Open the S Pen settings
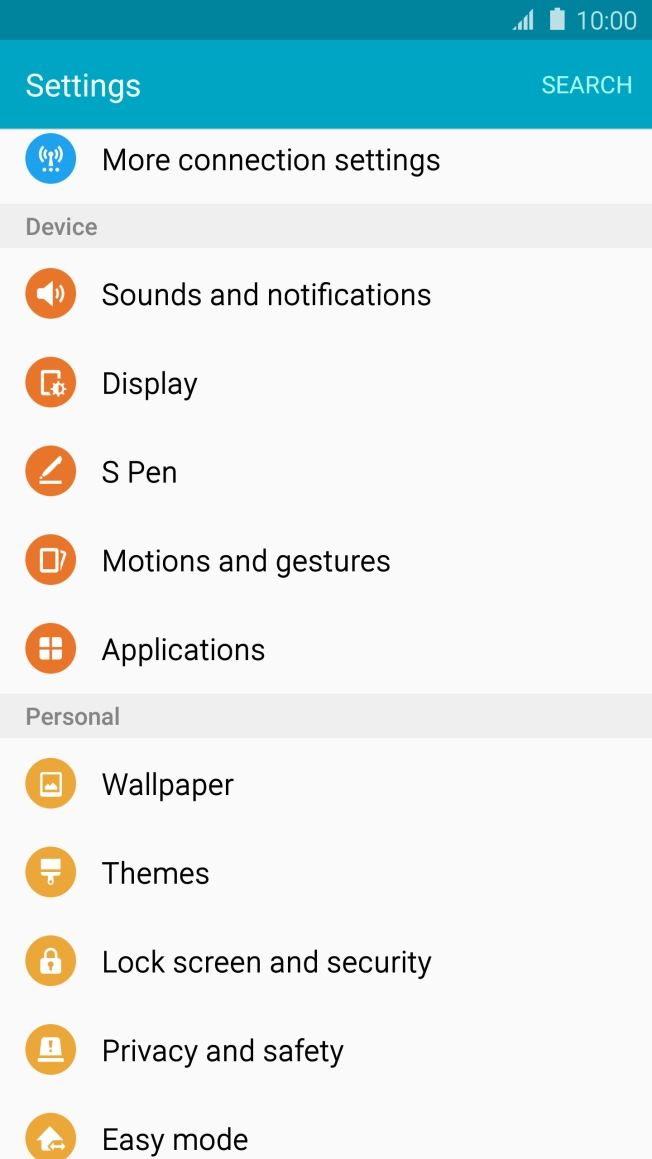 click(140, 472)
